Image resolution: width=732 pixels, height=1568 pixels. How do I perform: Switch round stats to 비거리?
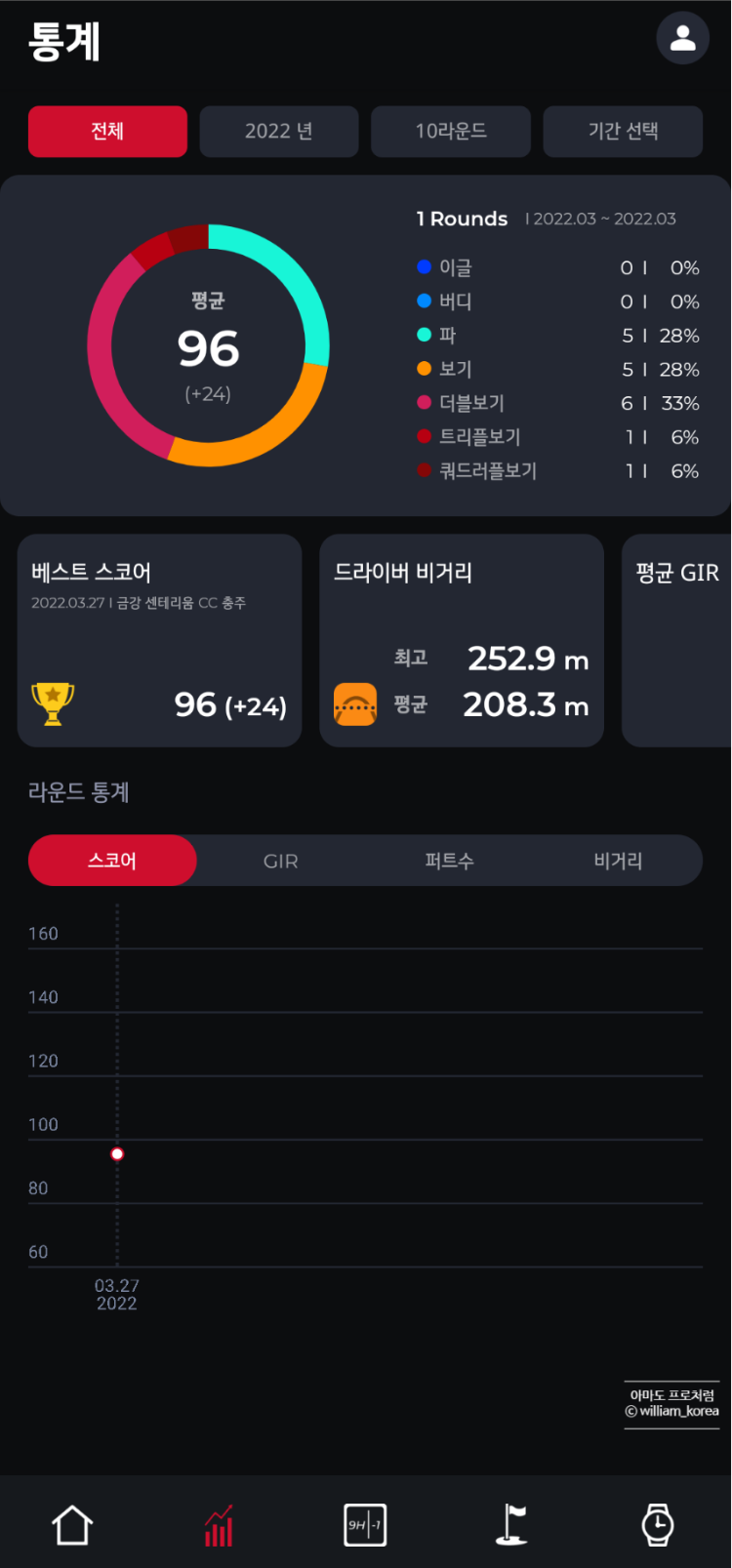[x=618, y=861]
